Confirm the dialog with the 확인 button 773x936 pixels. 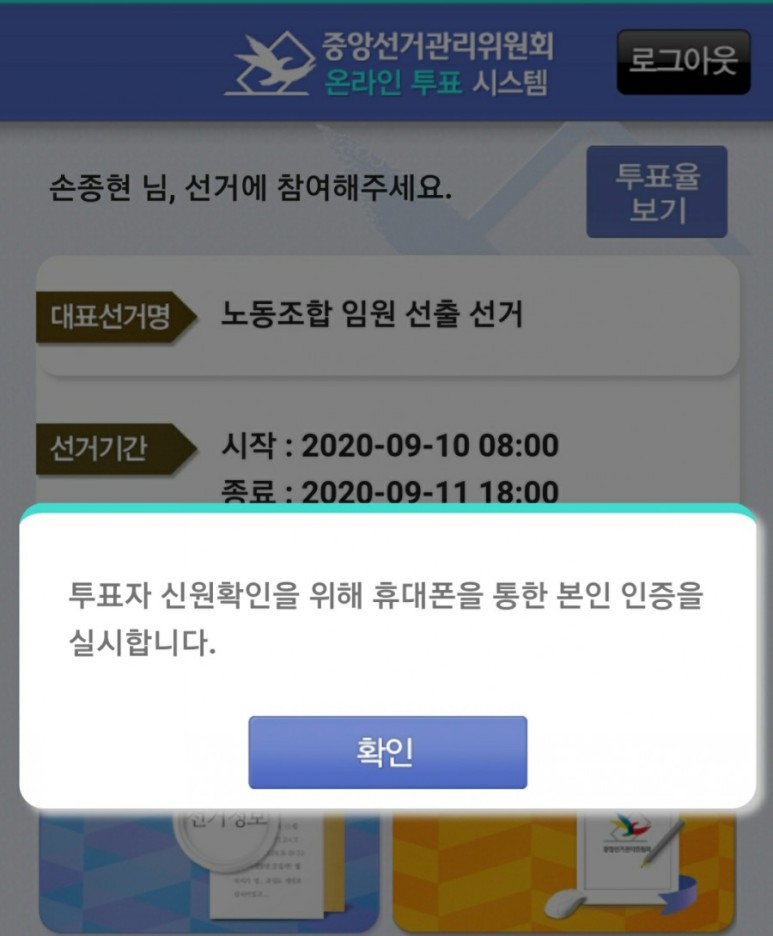pos(387,752)
